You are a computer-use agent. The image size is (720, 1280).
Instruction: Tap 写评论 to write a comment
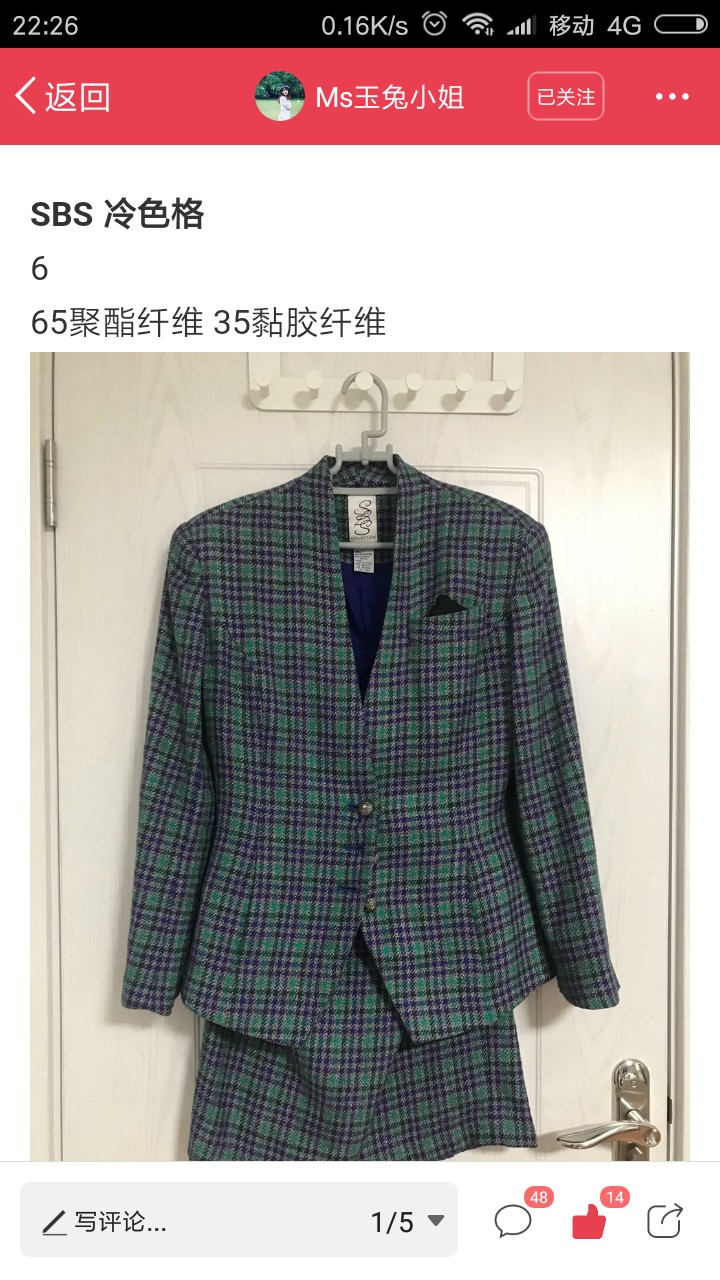click(x=105, y=1221)
